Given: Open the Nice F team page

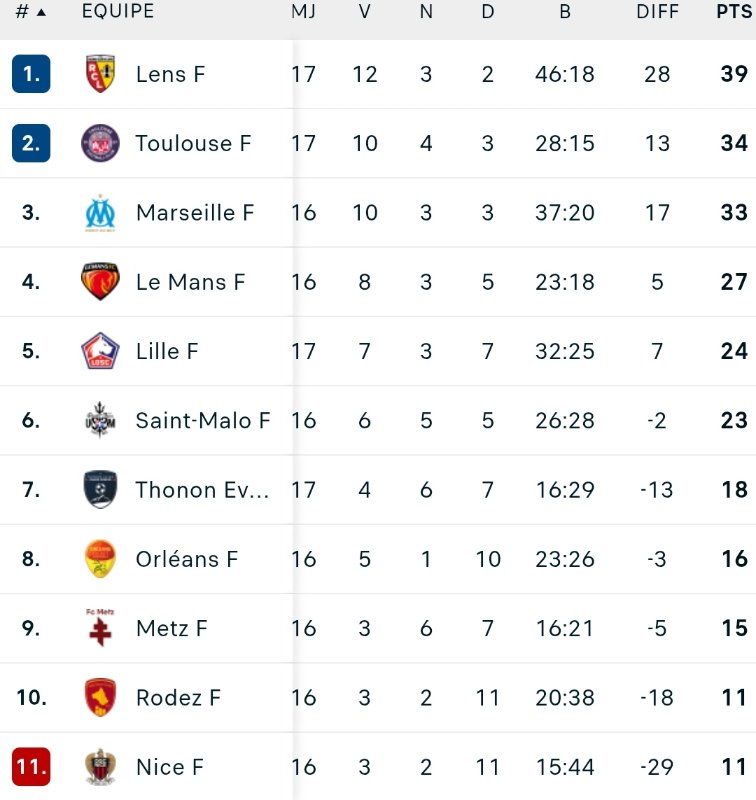Looking at the screenshot, I should [x=169, y=767].
